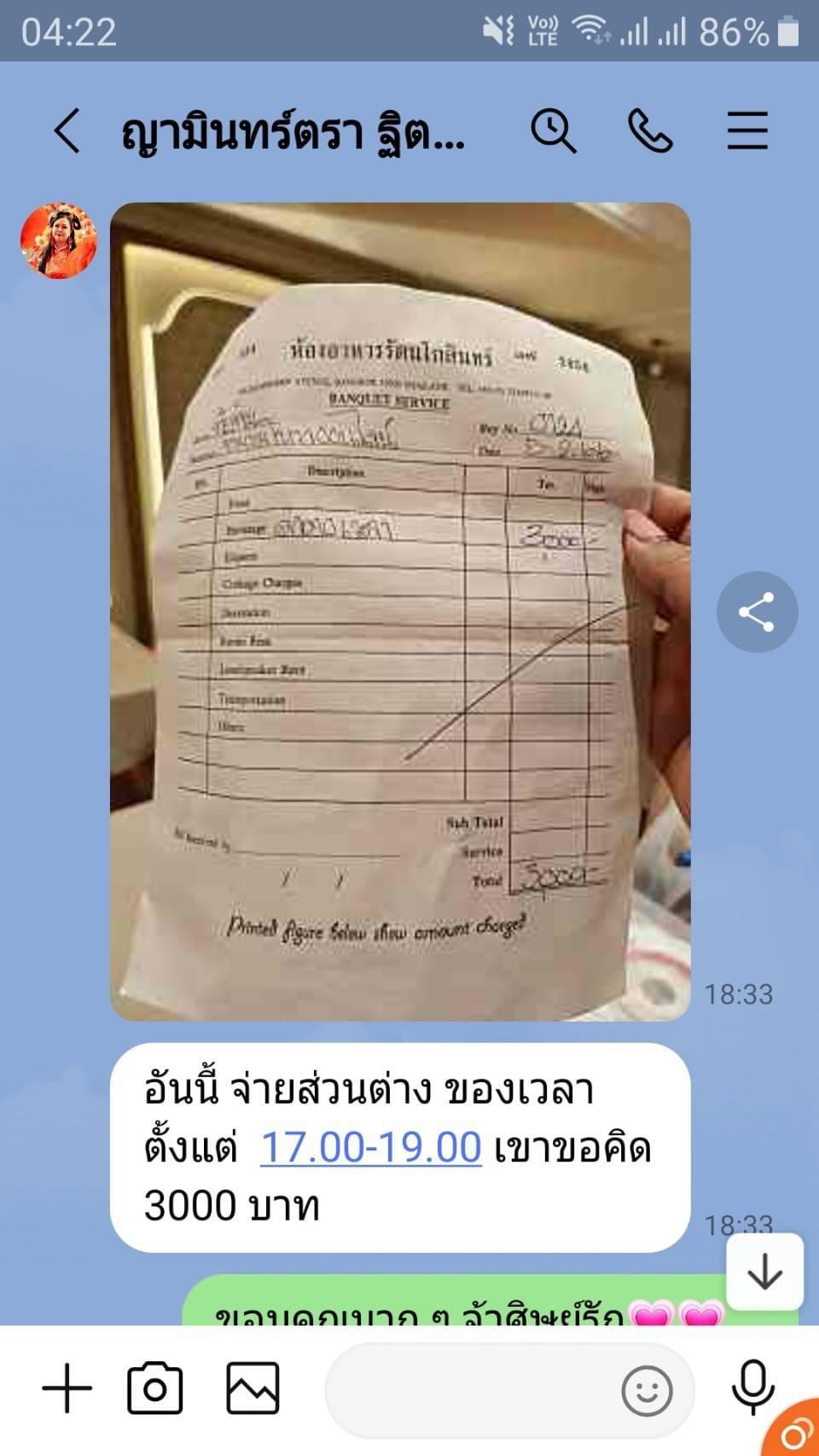Open the photo gallery picker
This screenshot has height=1456, width=819.
253,1389
